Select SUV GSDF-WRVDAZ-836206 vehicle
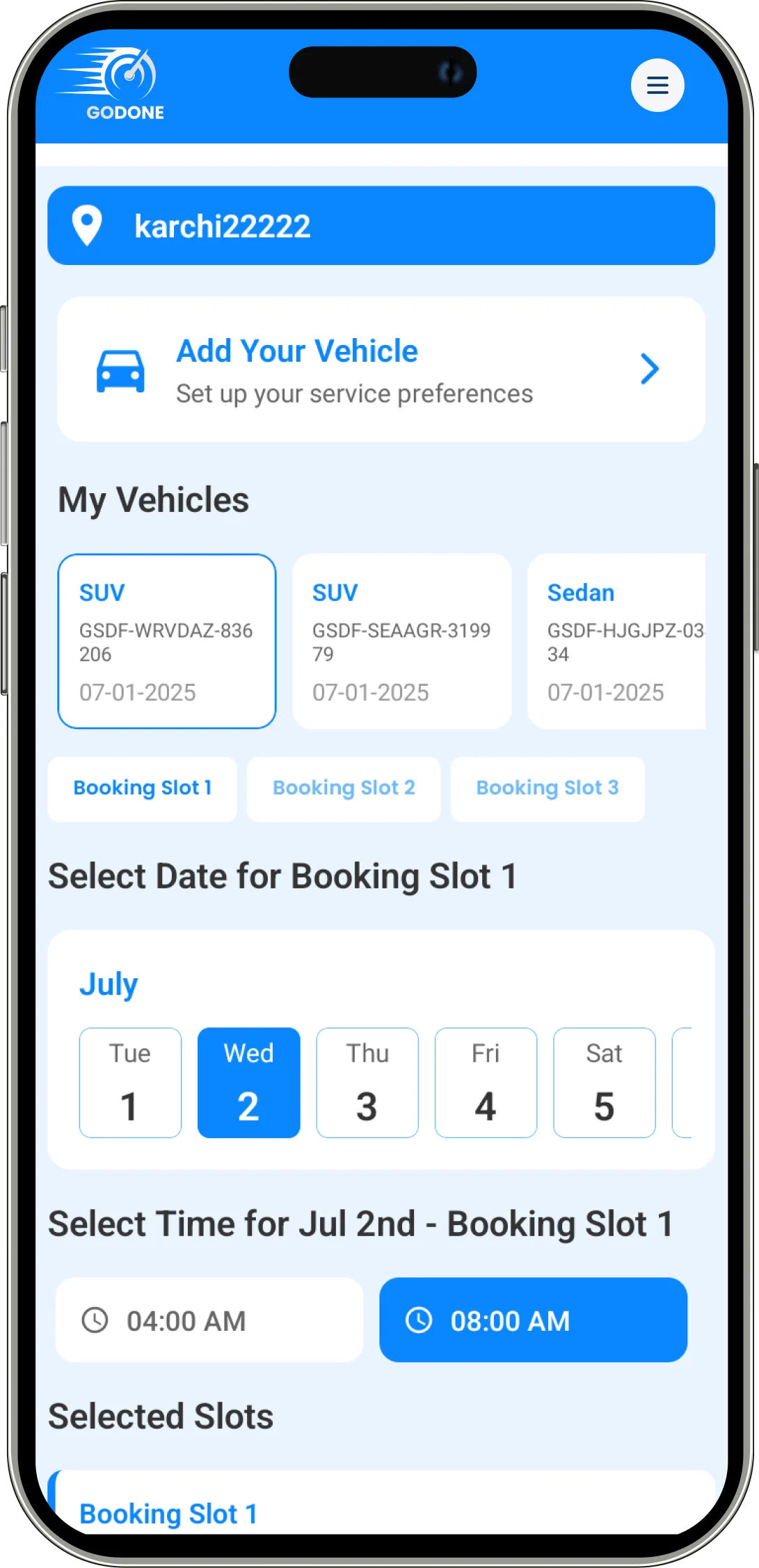The height and width of the screenshot is (1568, 759). click(x=167, y=641)
